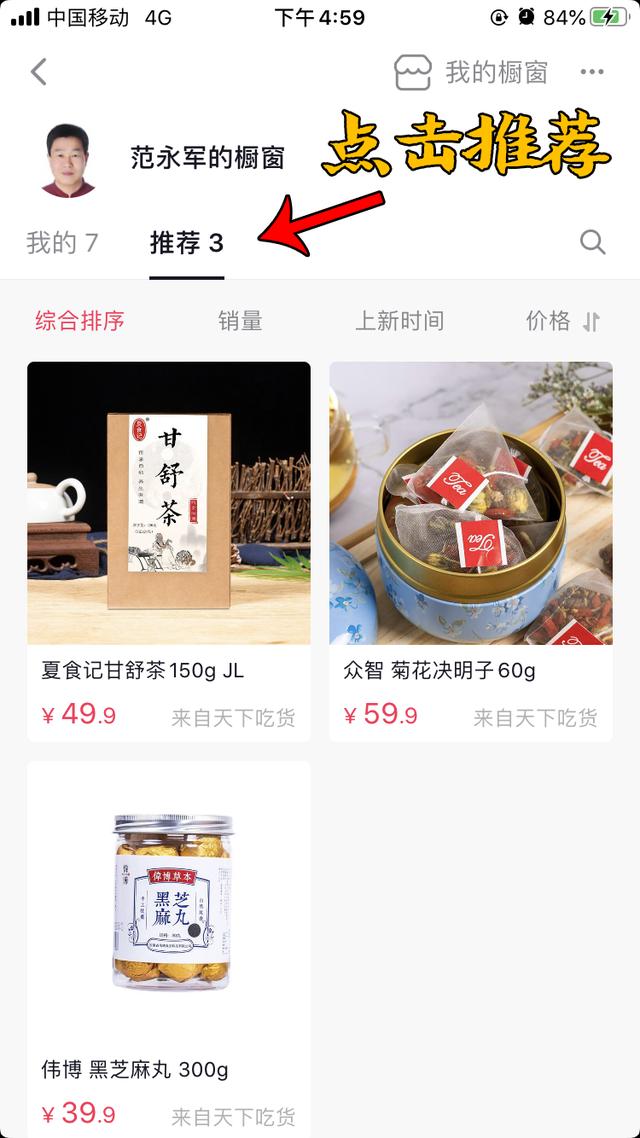The height and width of the screenshot is (1138, 640).
Task: Open 我的橱窗 at the top
Action: pos(472,72)
